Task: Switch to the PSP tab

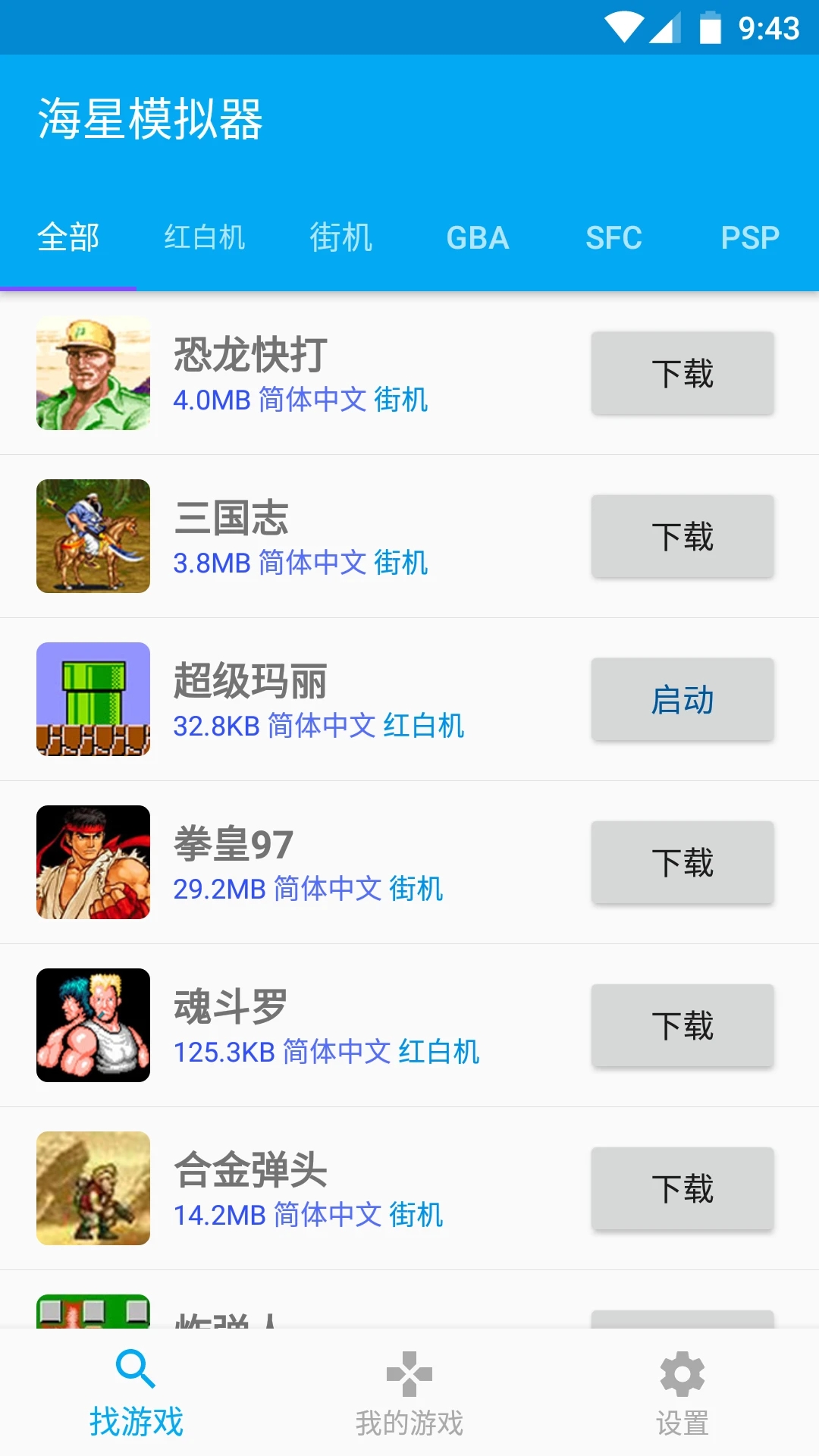Action: (751, 237)
